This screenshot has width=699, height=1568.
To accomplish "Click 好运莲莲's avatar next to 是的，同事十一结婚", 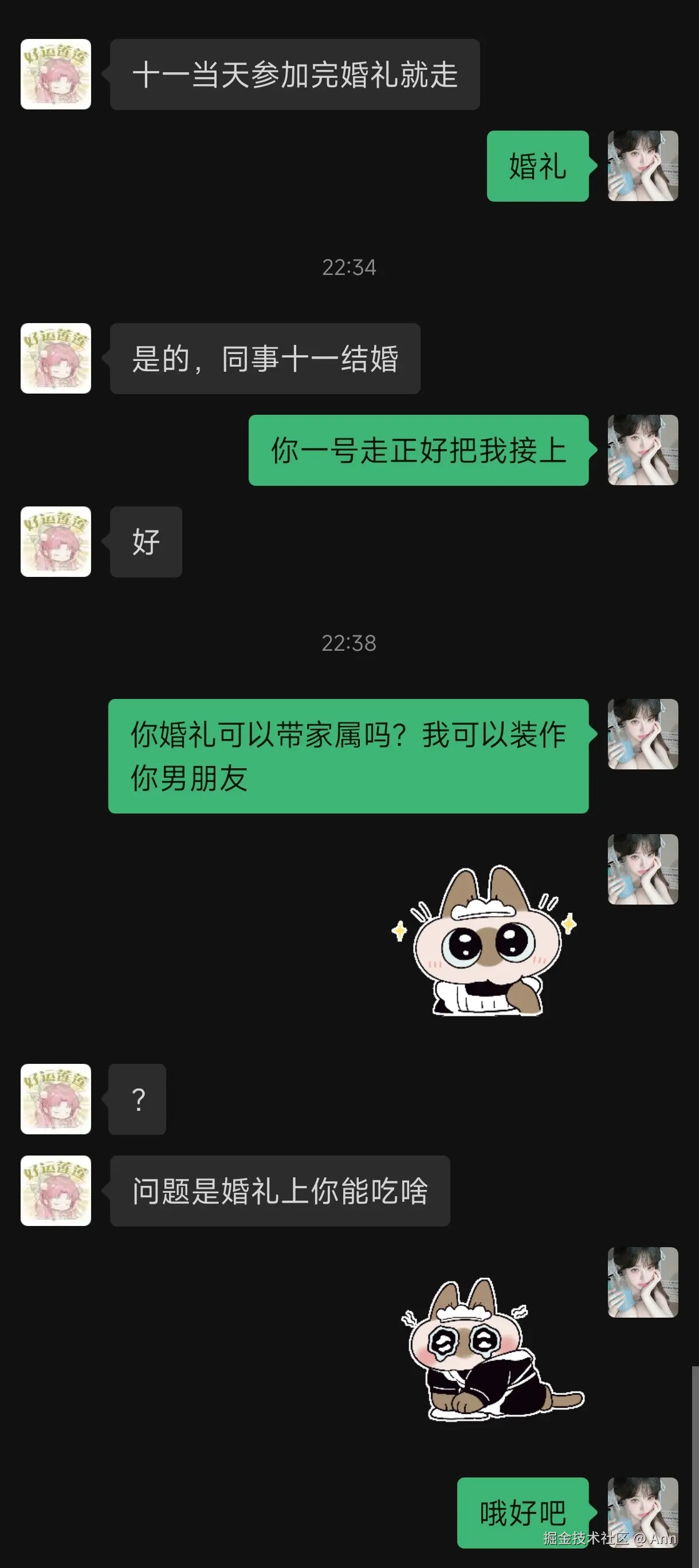I will [55, 359].
